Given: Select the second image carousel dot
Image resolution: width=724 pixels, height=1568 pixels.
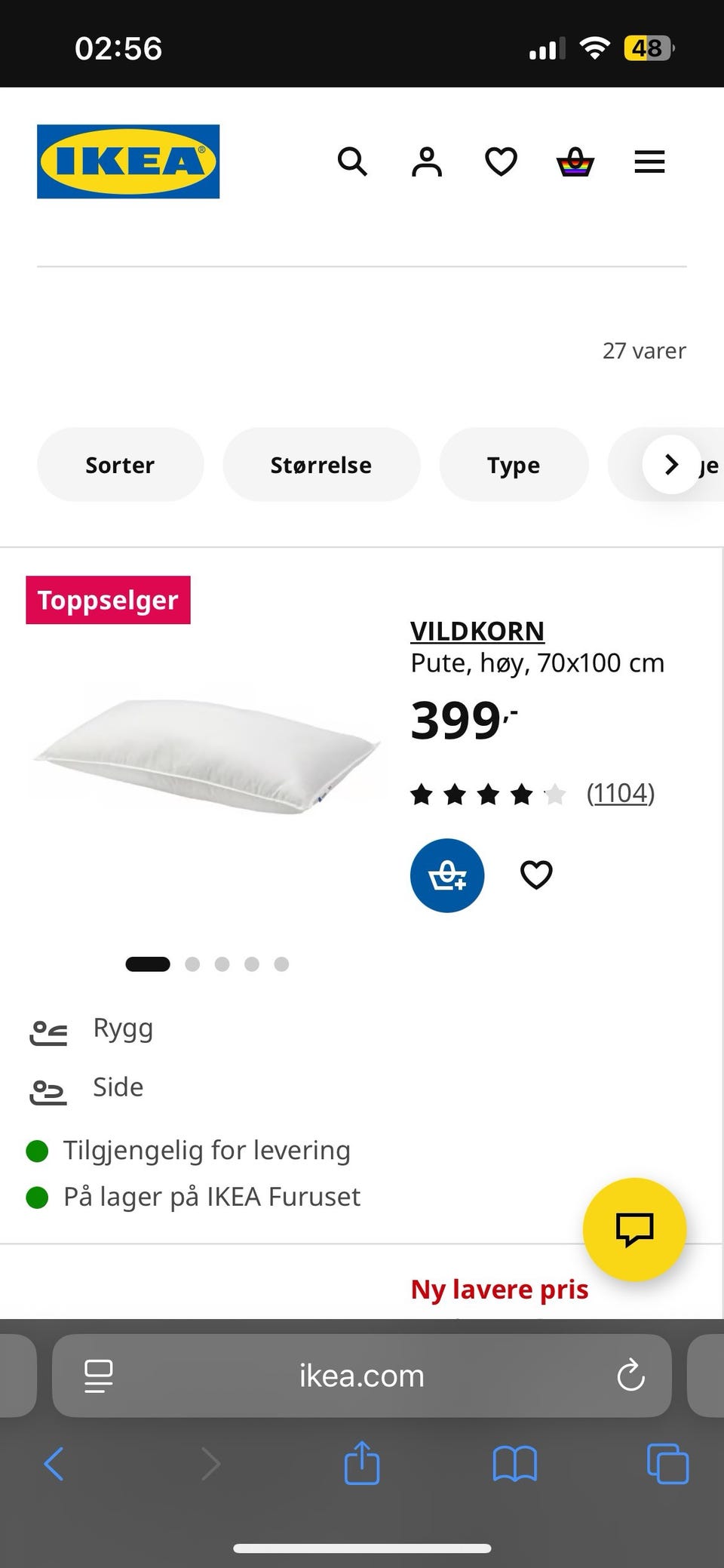Looking at the screenshot, I should [x=193, y=964].
